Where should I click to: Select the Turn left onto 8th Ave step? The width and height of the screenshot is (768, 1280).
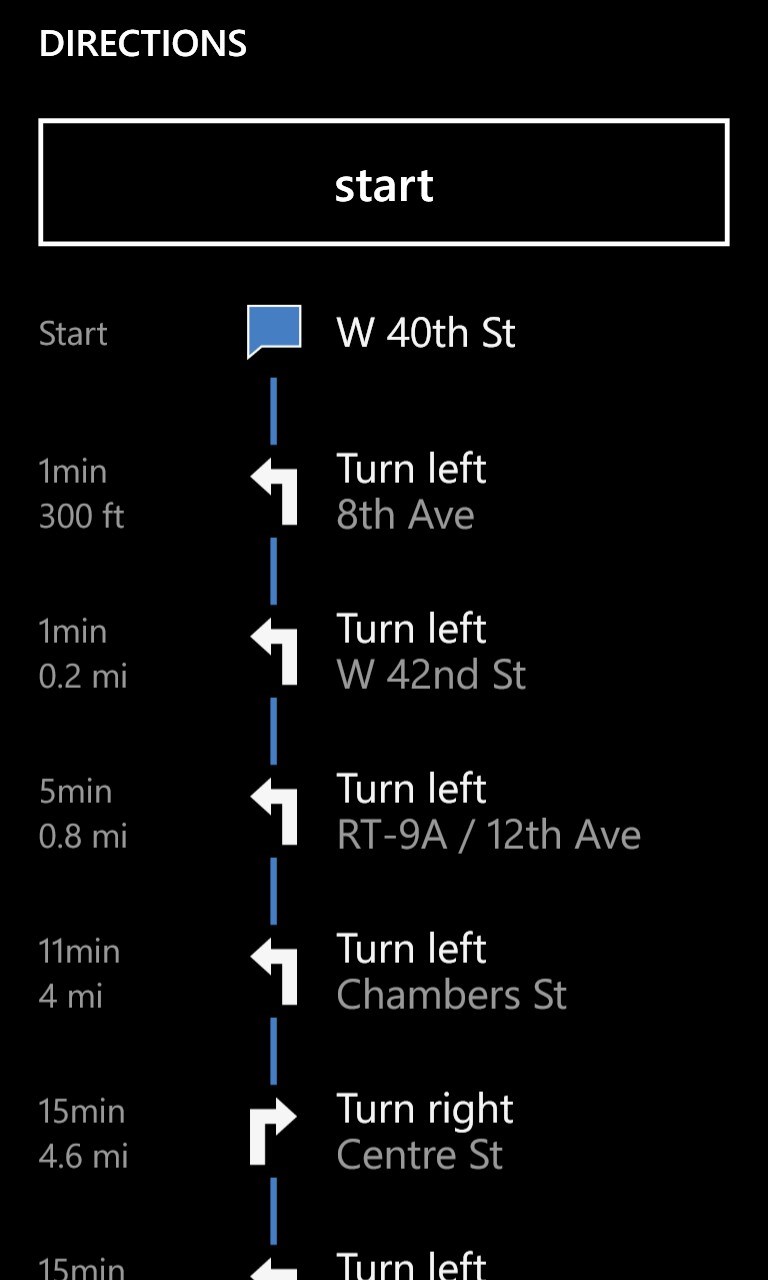[411, 492]
